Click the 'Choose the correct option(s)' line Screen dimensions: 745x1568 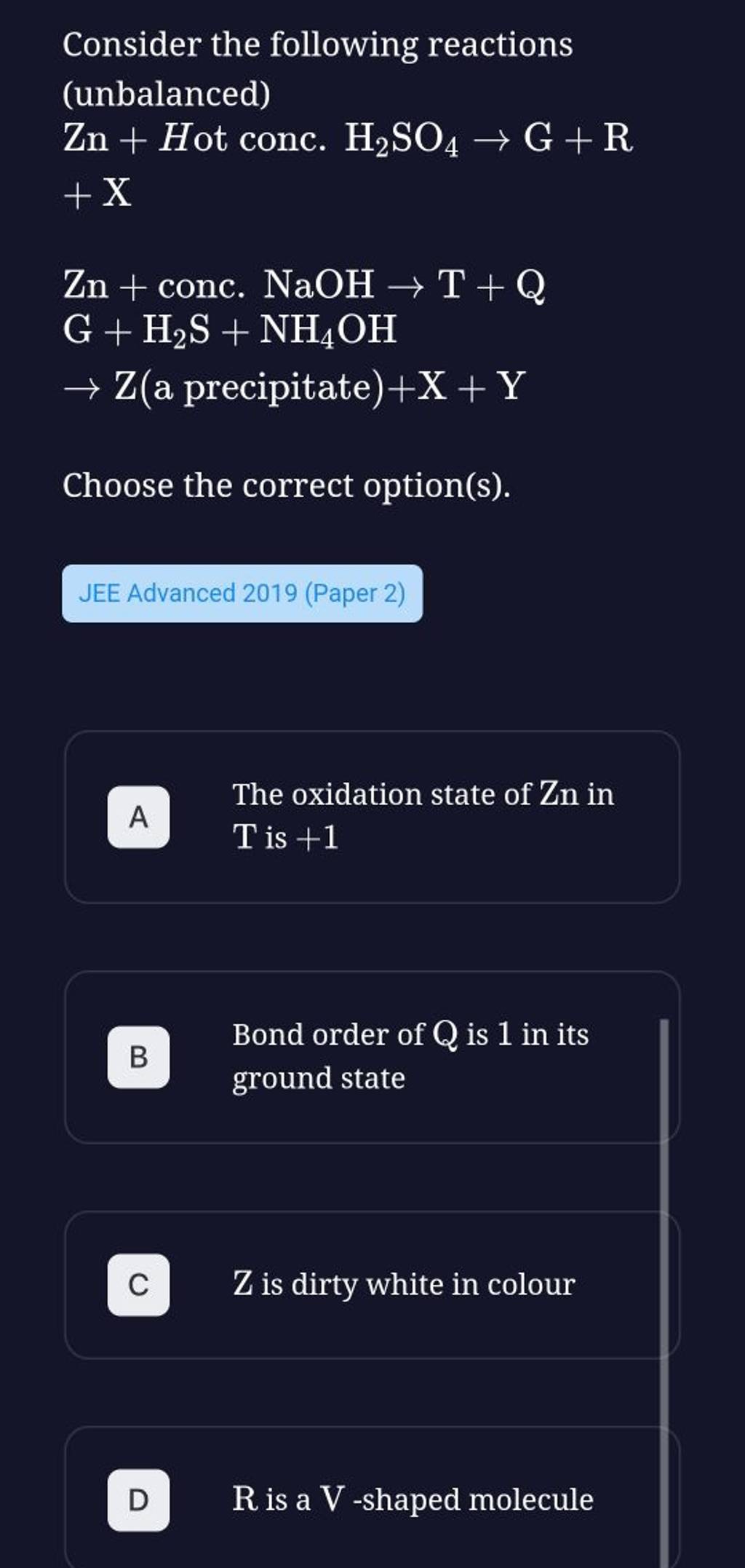click(x=290, y=485)
